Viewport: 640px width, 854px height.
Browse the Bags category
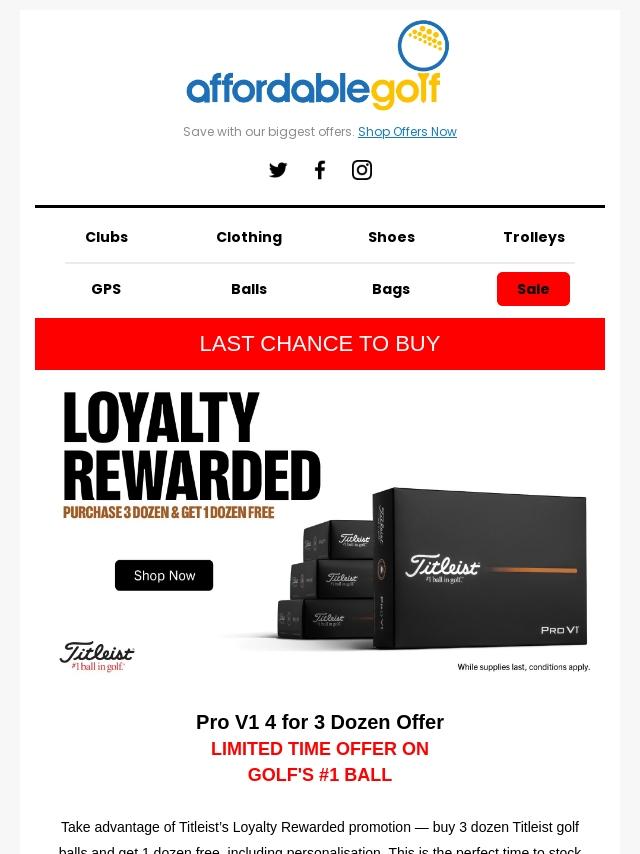pos(391,289)
